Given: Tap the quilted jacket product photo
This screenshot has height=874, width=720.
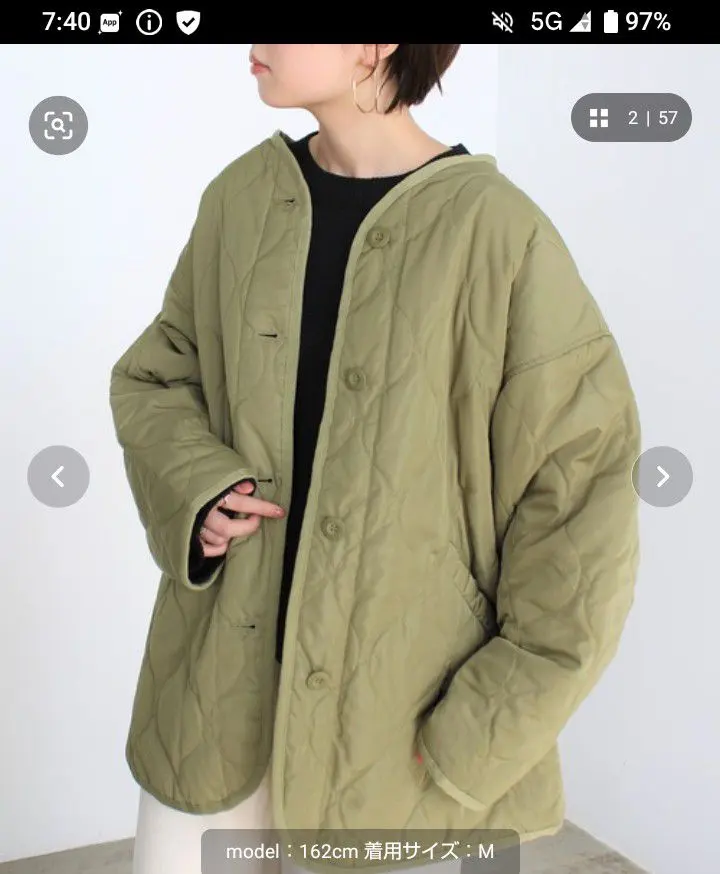Looking at the screenshot, I should coord(360,450).
